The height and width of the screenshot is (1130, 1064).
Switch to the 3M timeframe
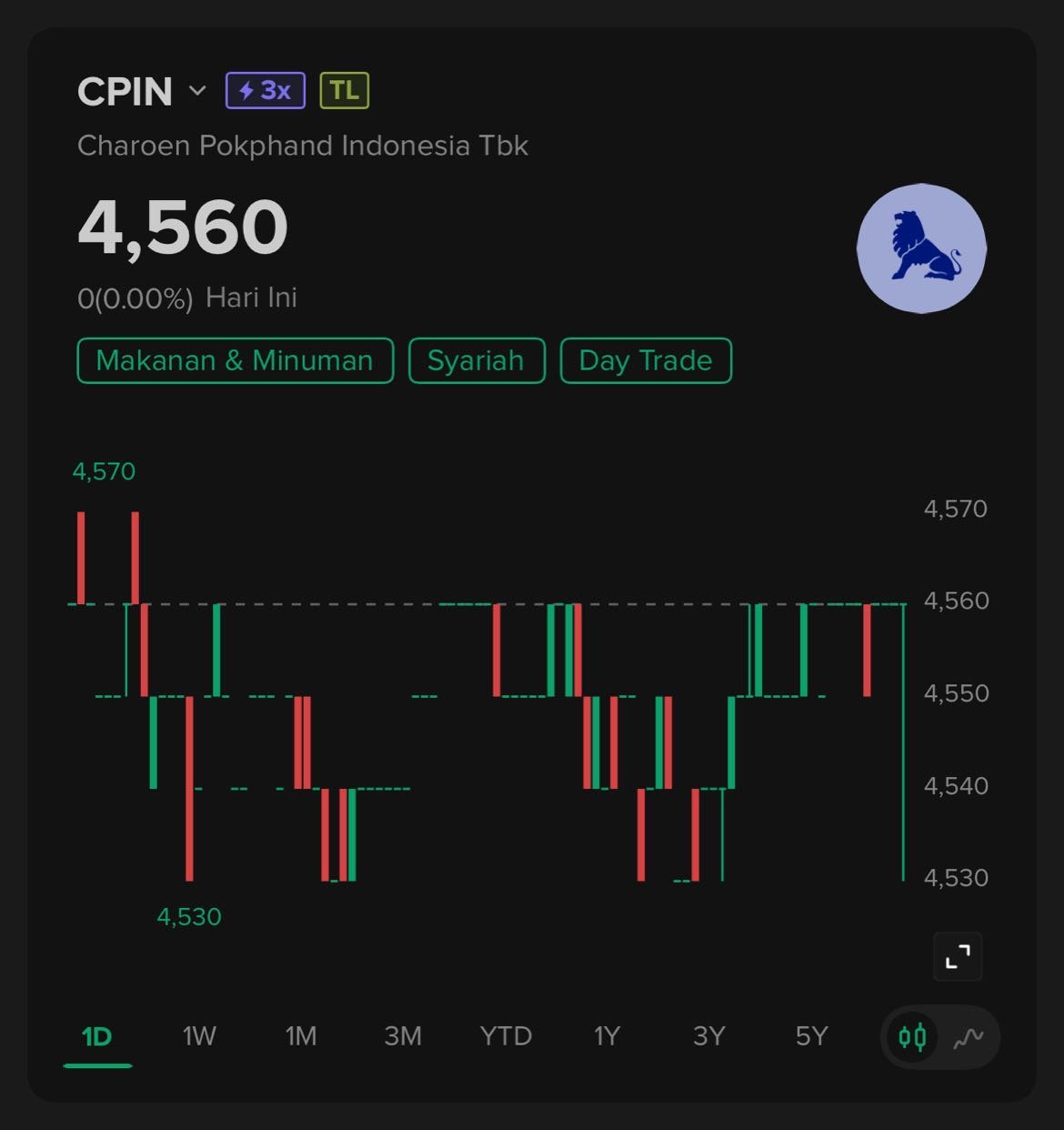tap(403, 1036)
